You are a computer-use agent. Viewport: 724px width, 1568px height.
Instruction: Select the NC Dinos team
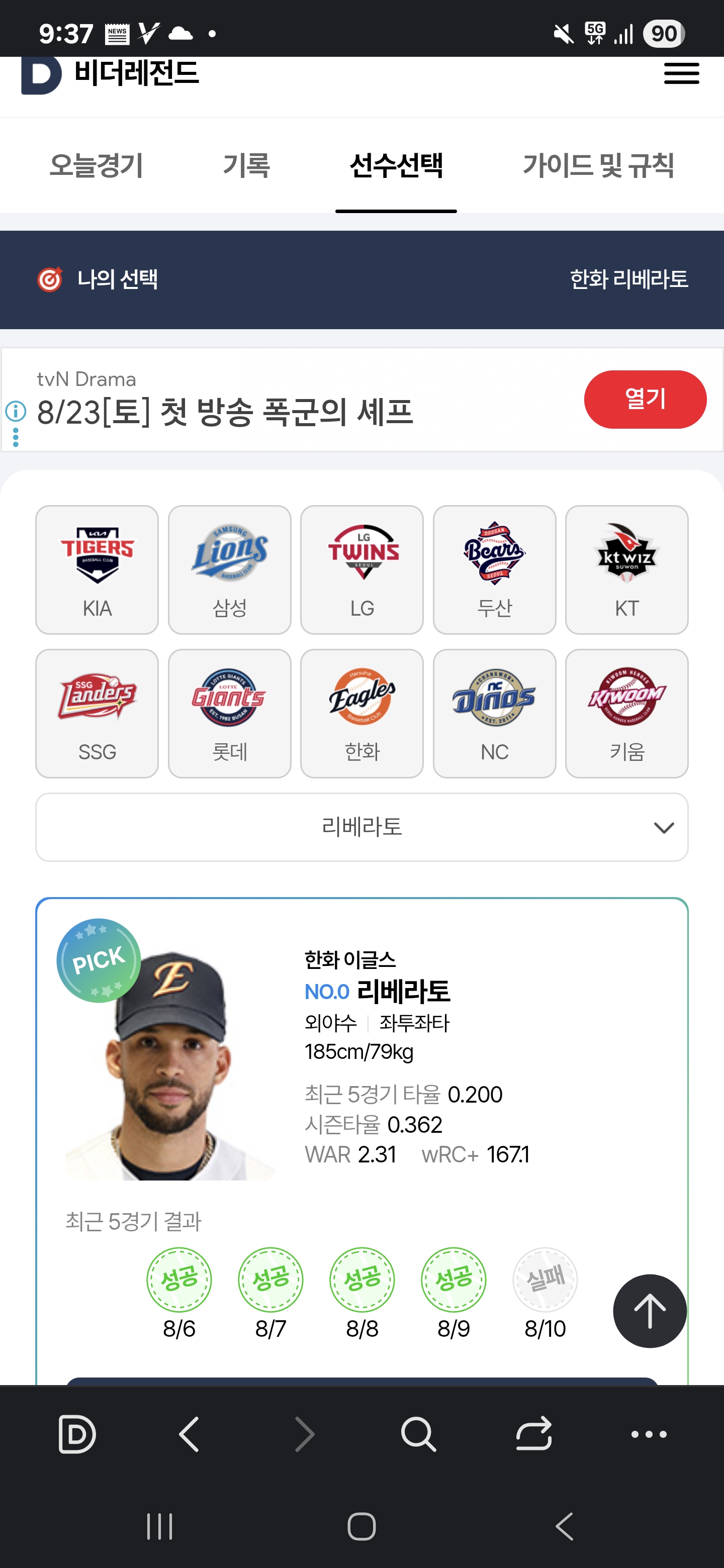[x=494, y=714]
